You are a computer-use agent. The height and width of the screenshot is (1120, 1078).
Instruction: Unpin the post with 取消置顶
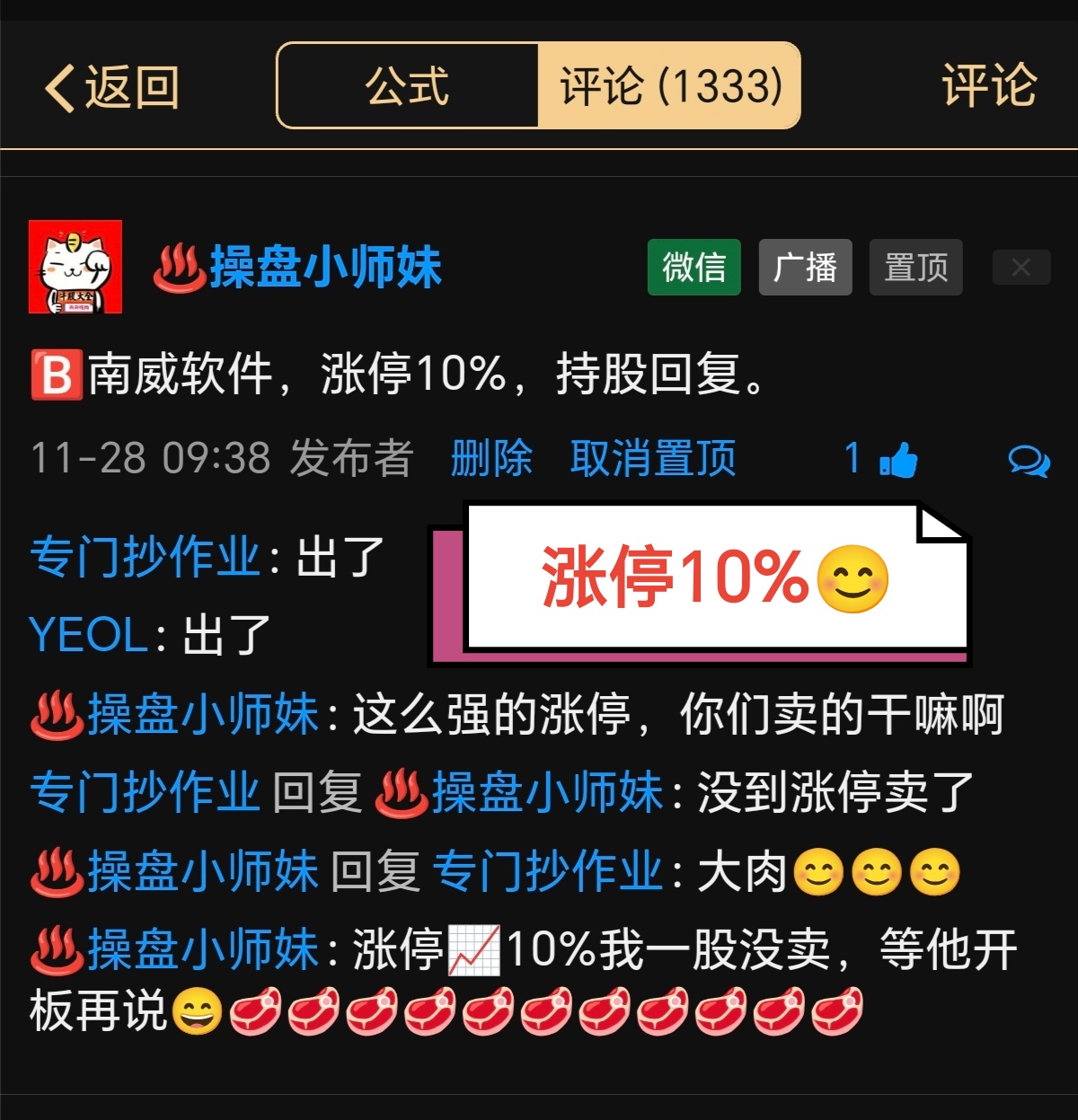click(653, 458)
